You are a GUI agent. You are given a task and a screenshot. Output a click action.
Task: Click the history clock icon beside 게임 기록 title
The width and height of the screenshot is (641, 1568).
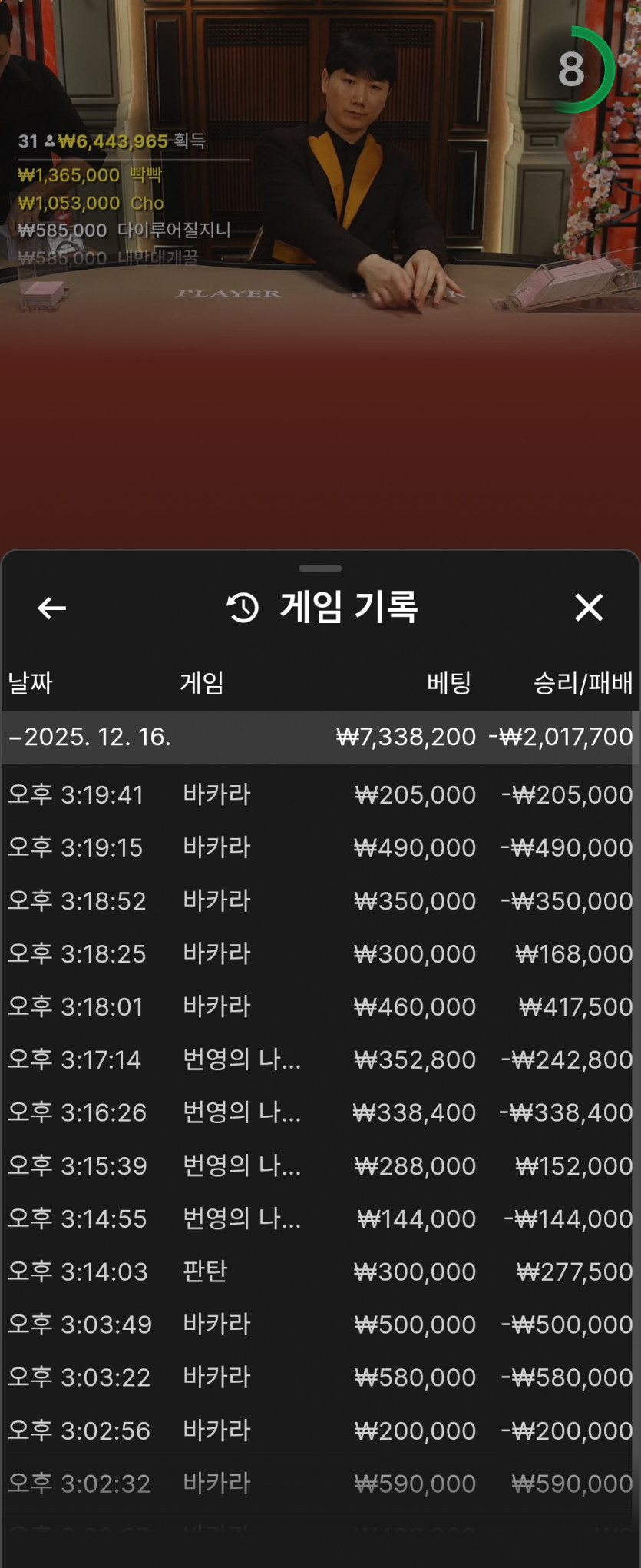(x=241, y=608)
